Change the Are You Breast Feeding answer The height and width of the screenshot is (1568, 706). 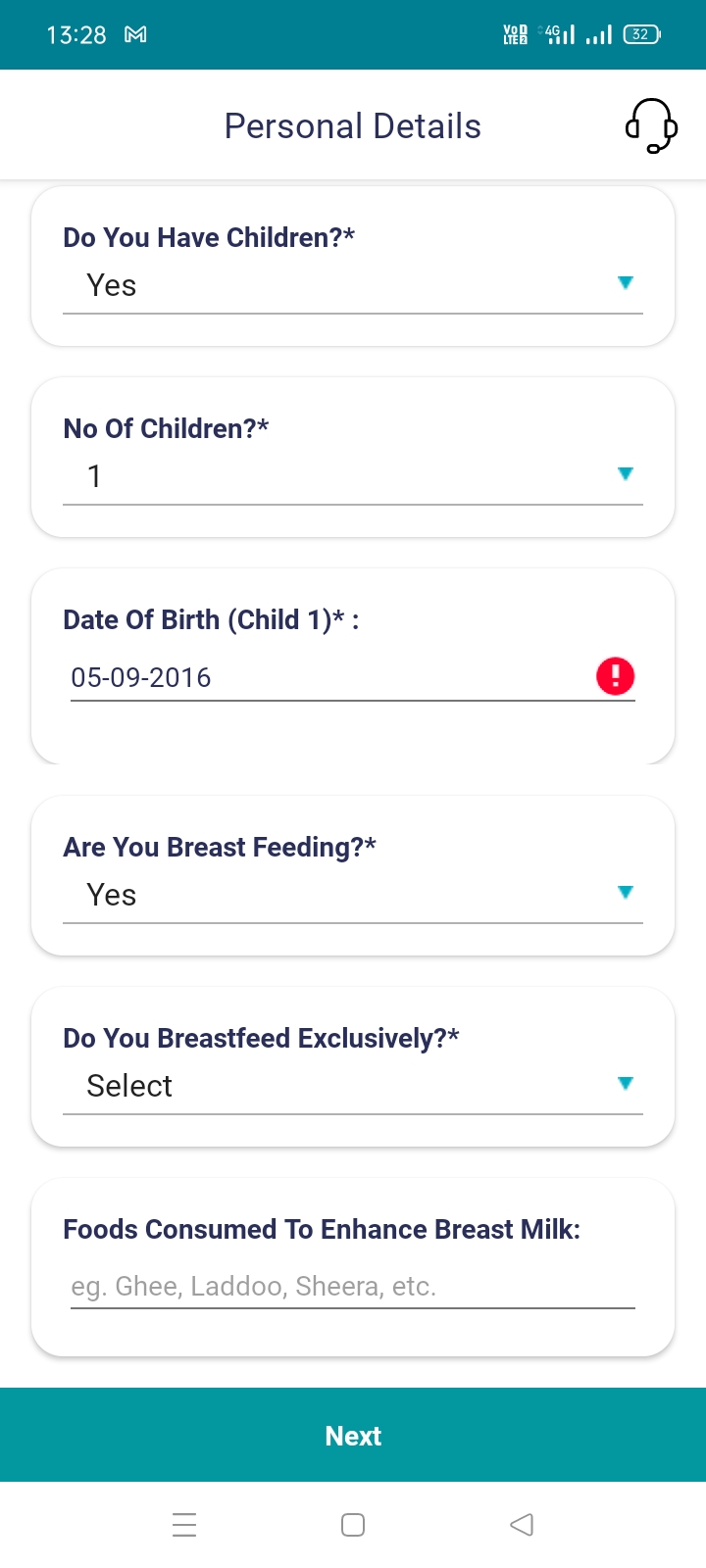353,895
